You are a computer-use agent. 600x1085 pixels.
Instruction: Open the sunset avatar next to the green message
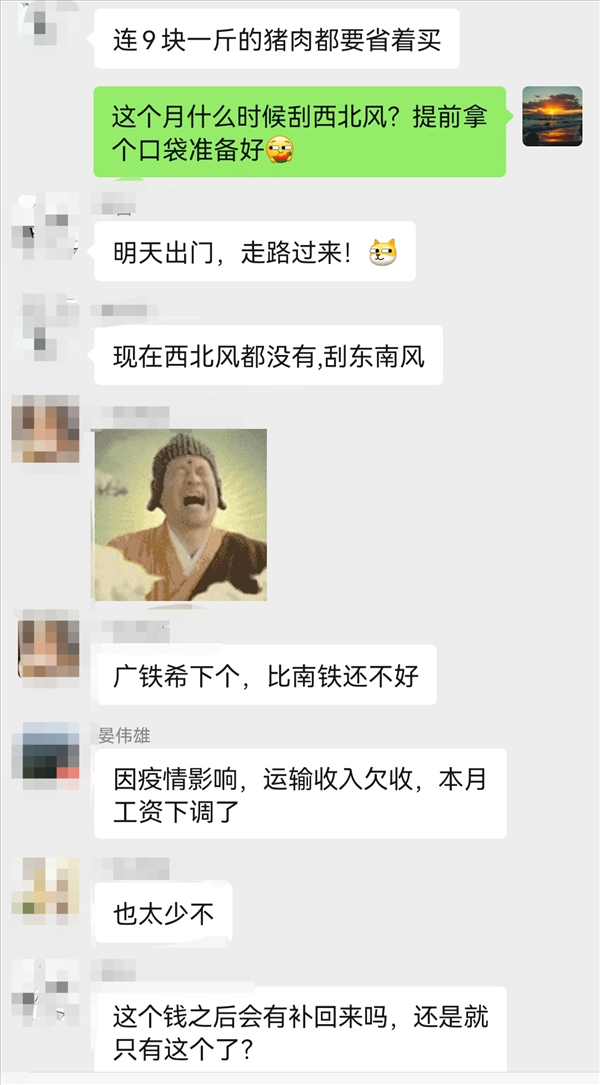click(552, 116)
